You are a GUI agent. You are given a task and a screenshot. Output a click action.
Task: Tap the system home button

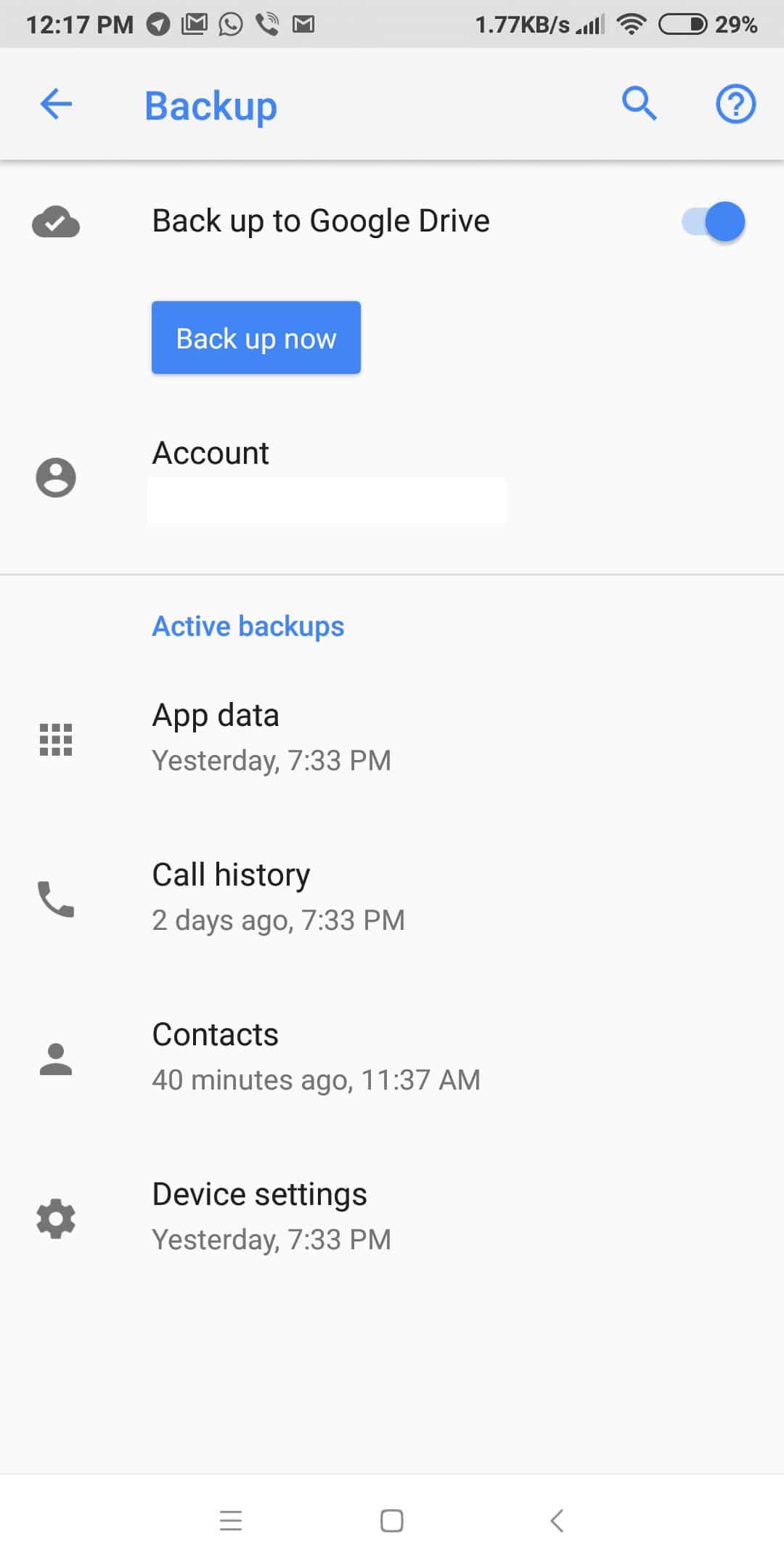tap(392, 1520)
